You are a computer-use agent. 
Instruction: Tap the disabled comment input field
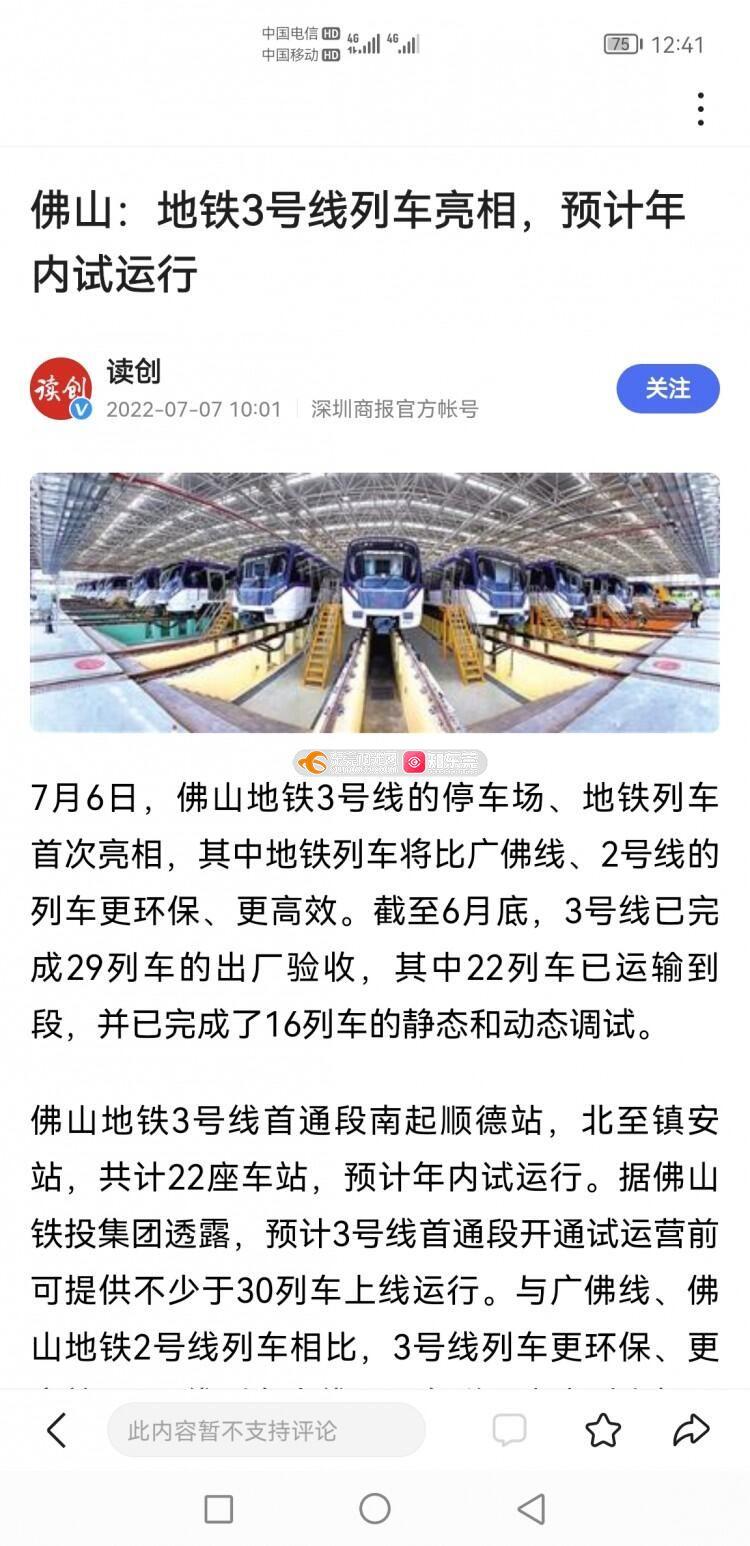[x=266, y=1431]
